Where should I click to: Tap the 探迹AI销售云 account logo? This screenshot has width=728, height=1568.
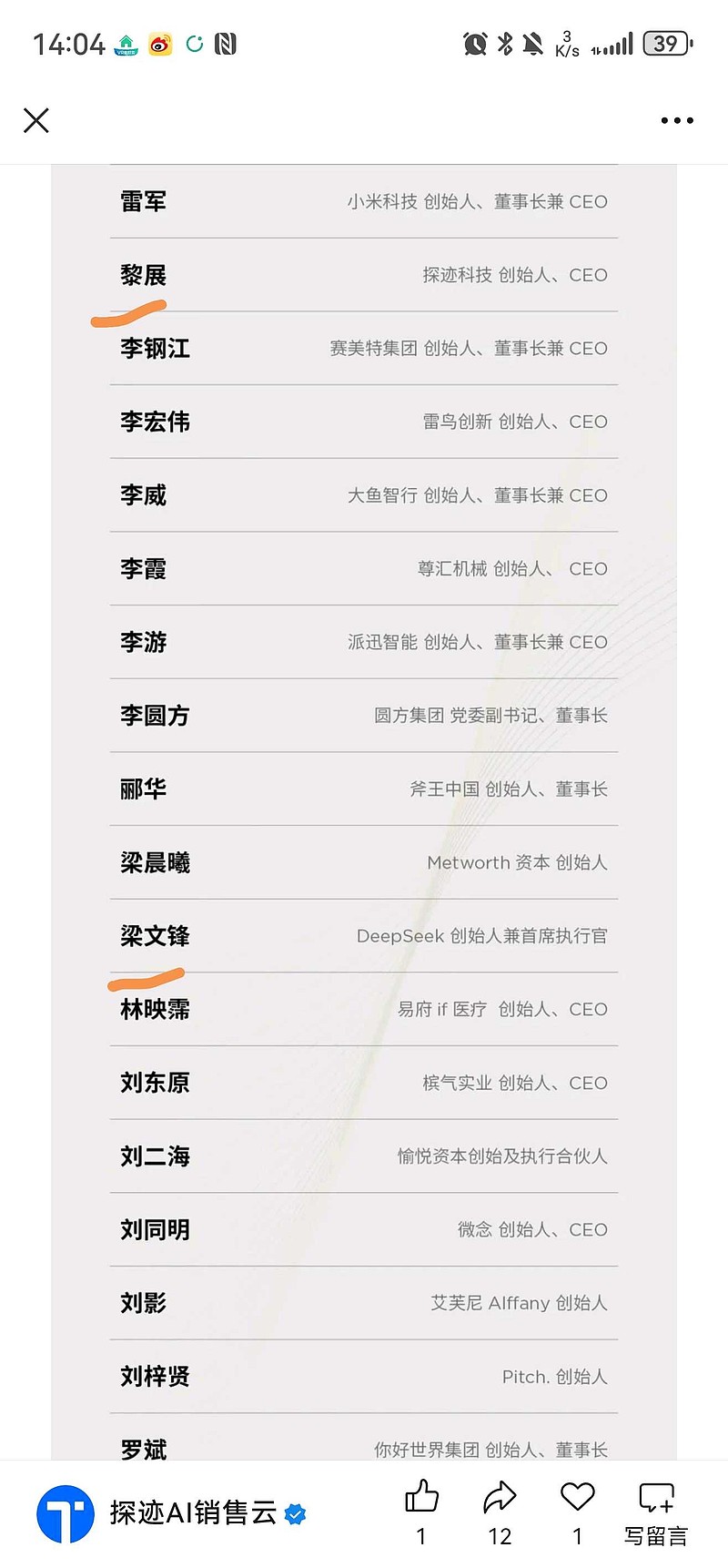[x=65, y=1512]
